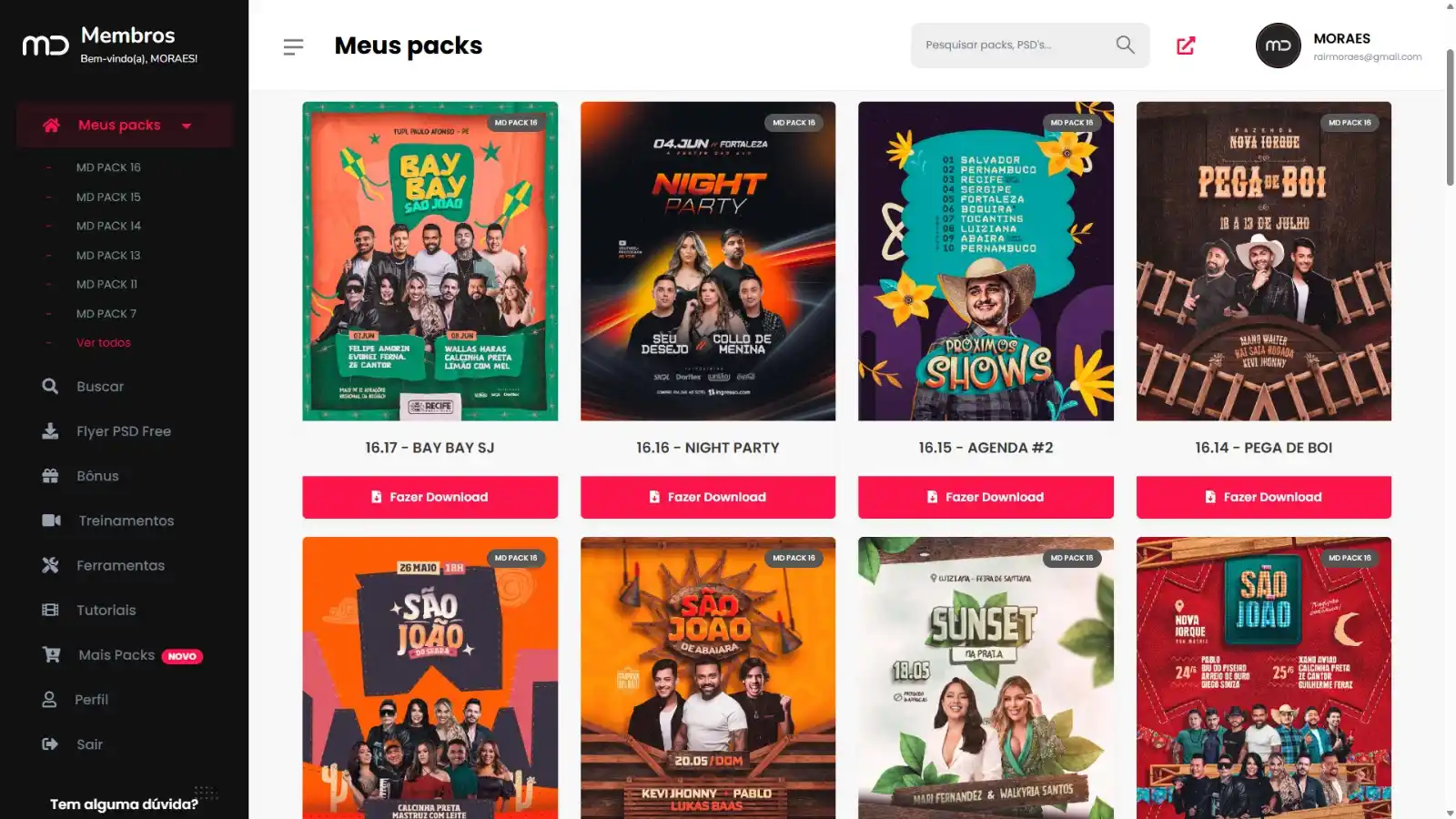Download the 16.17 - BAY BAY SJ pack

click(430, 497)
